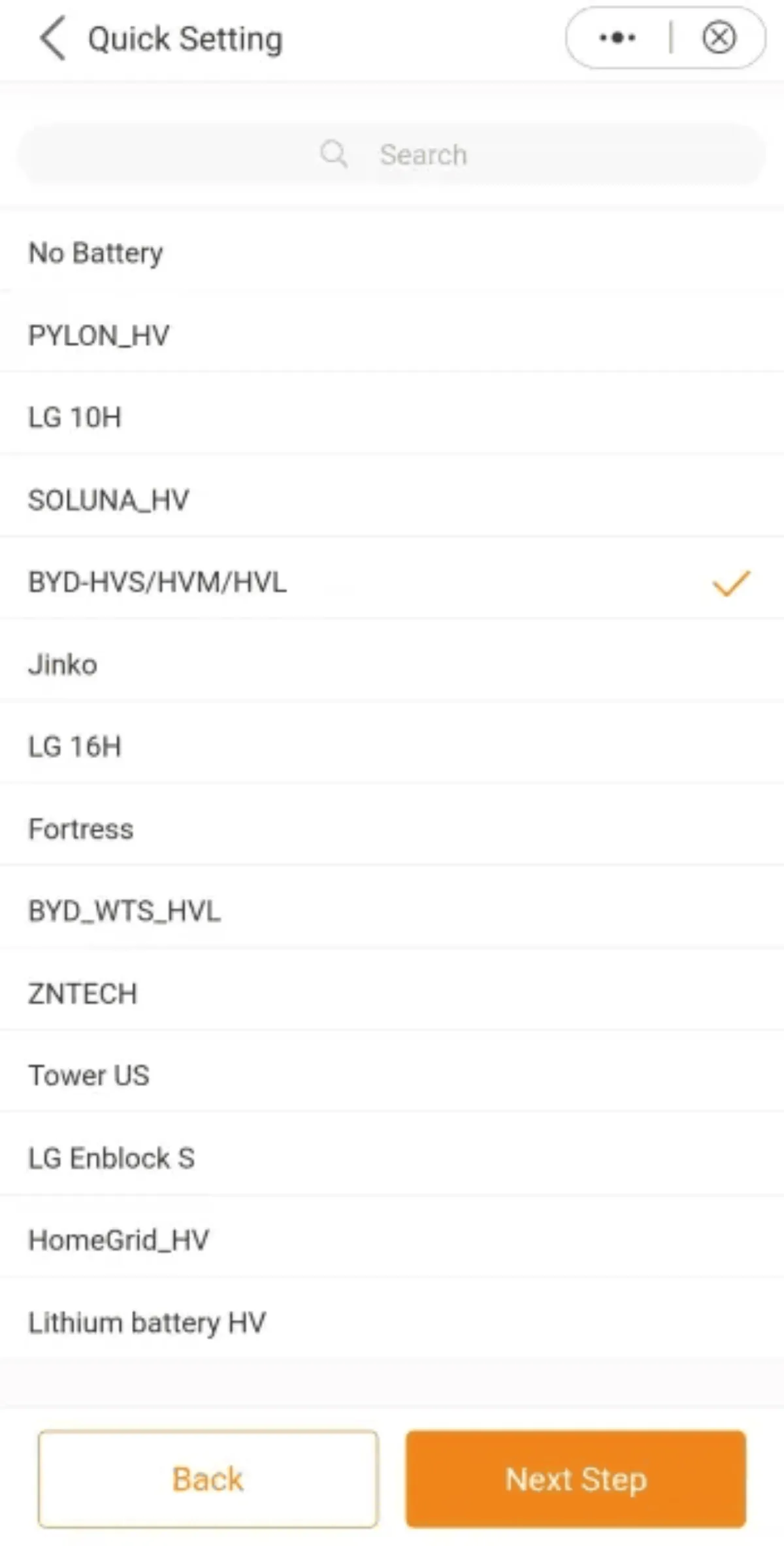Choose ZNTECH from the list
The height and width of the screenshot is (1546, 784).
[392, 994]
